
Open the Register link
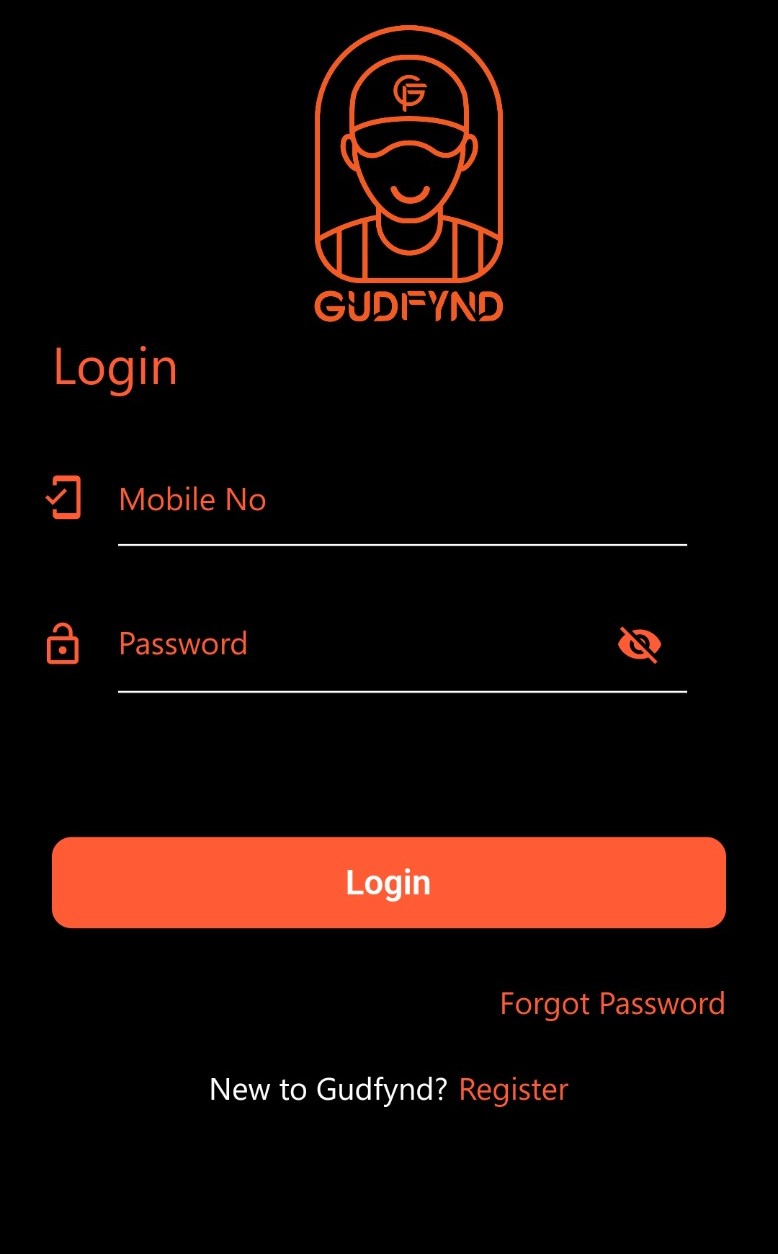click(513, 1089)
